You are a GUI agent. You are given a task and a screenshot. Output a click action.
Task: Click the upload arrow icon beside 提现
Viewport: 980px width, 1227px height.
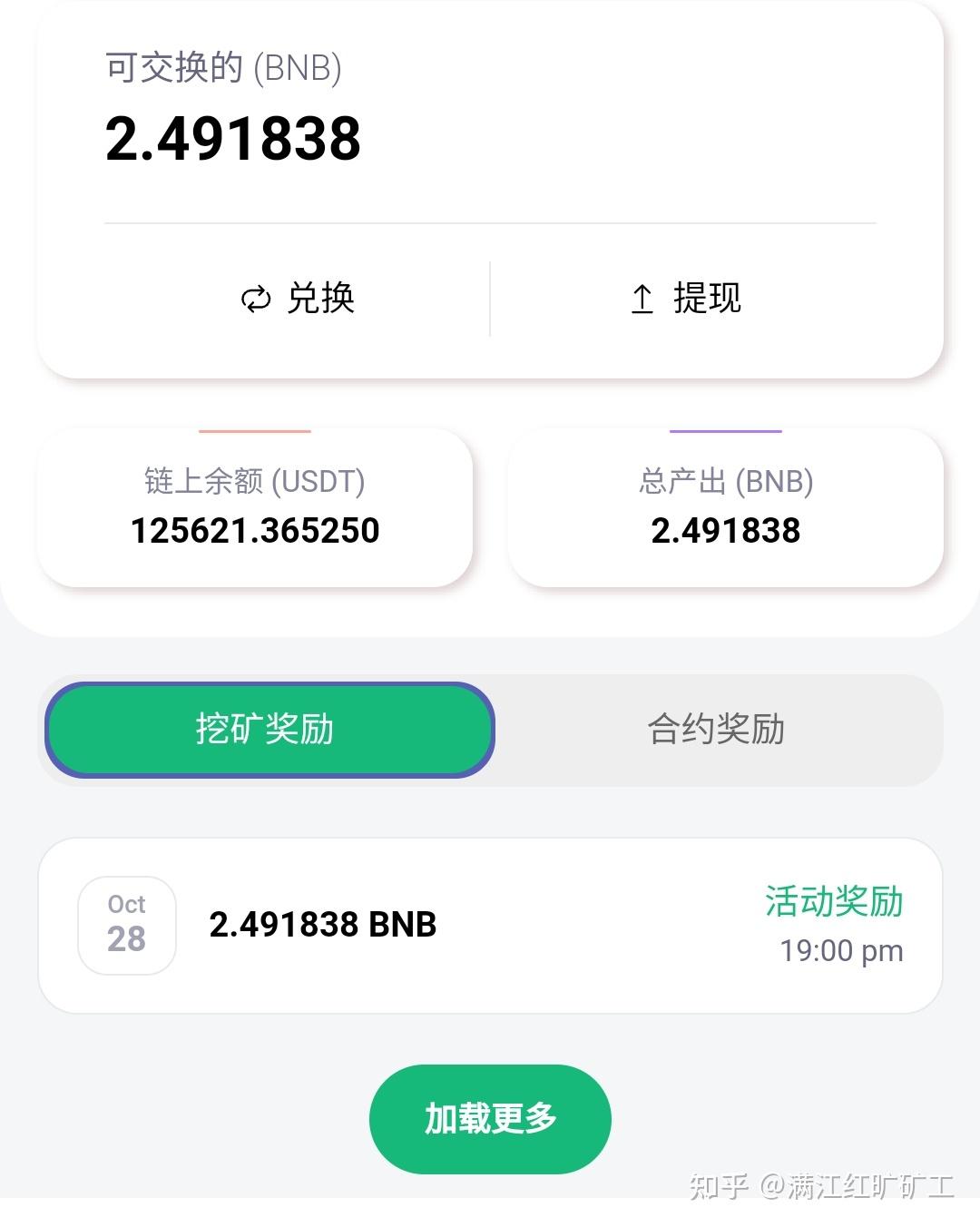pos(642,298)
